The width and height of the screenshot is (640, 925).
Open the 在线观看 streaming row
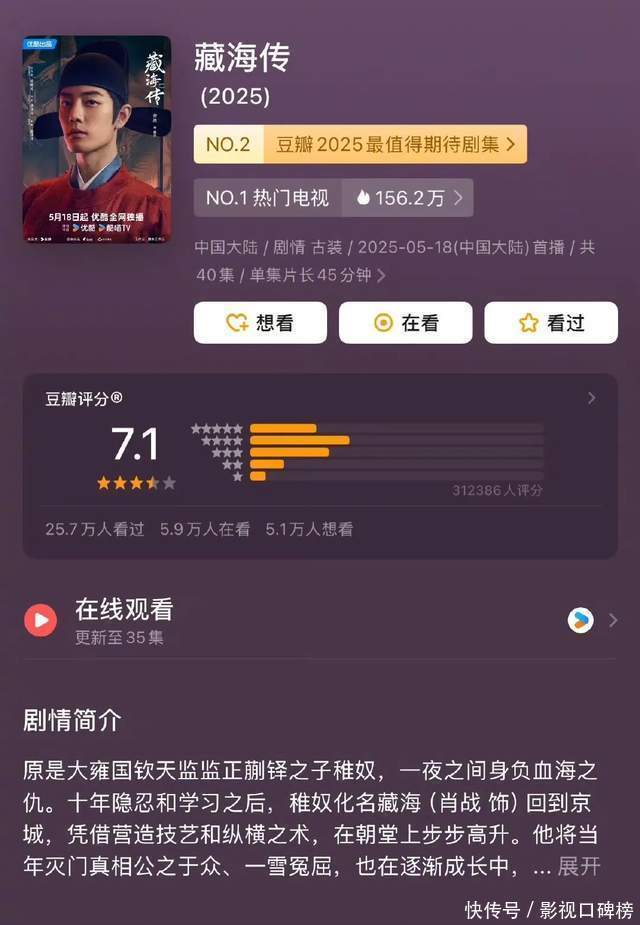pyautogui.click(x=320, y=620)
